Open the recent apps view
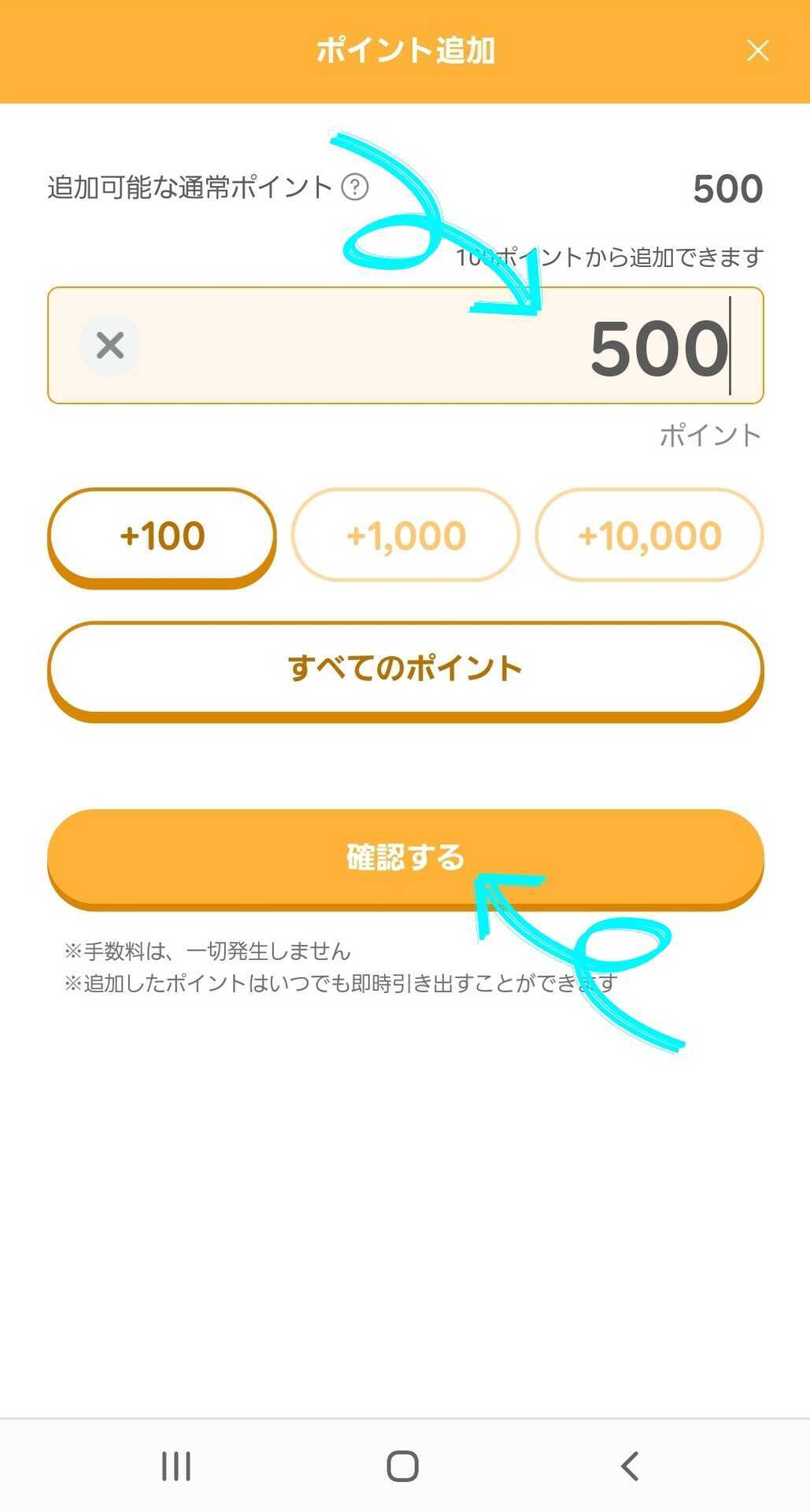This screenshot has width=810, height=1512. [x=176, y=1466]
